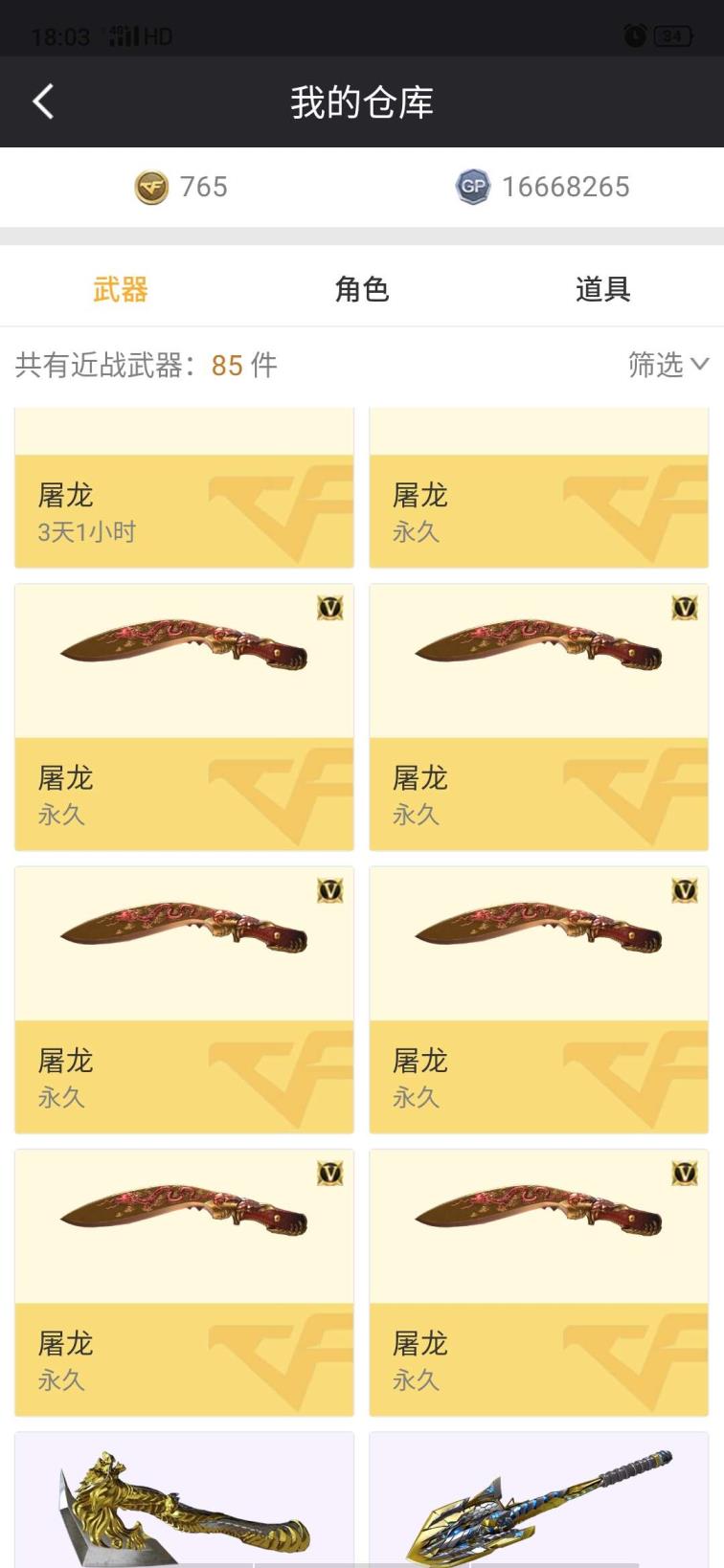
Task: Select the 武器 tab
Action: click(121, 288)
